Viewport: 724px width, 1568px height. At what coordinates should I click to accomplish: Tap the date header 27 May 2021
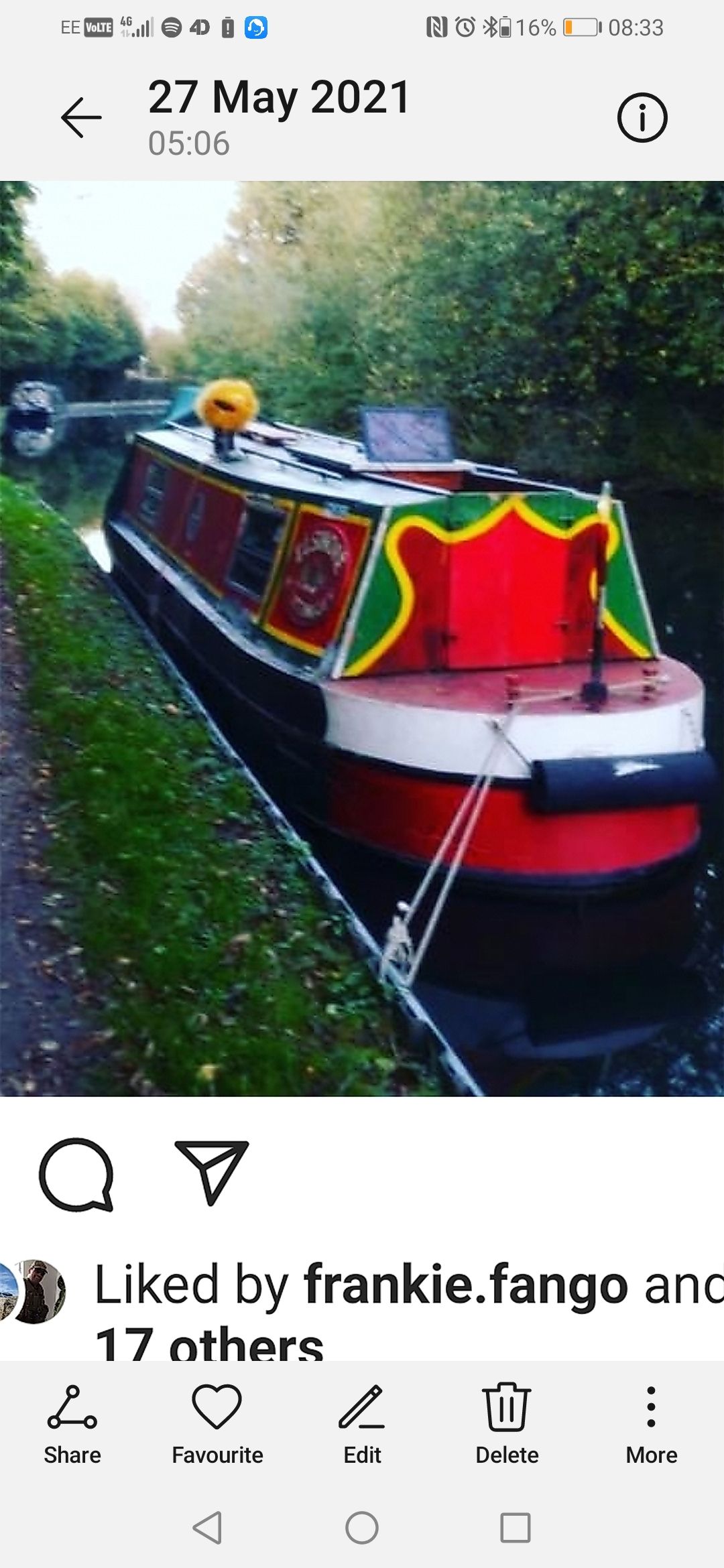pos(277,99)
